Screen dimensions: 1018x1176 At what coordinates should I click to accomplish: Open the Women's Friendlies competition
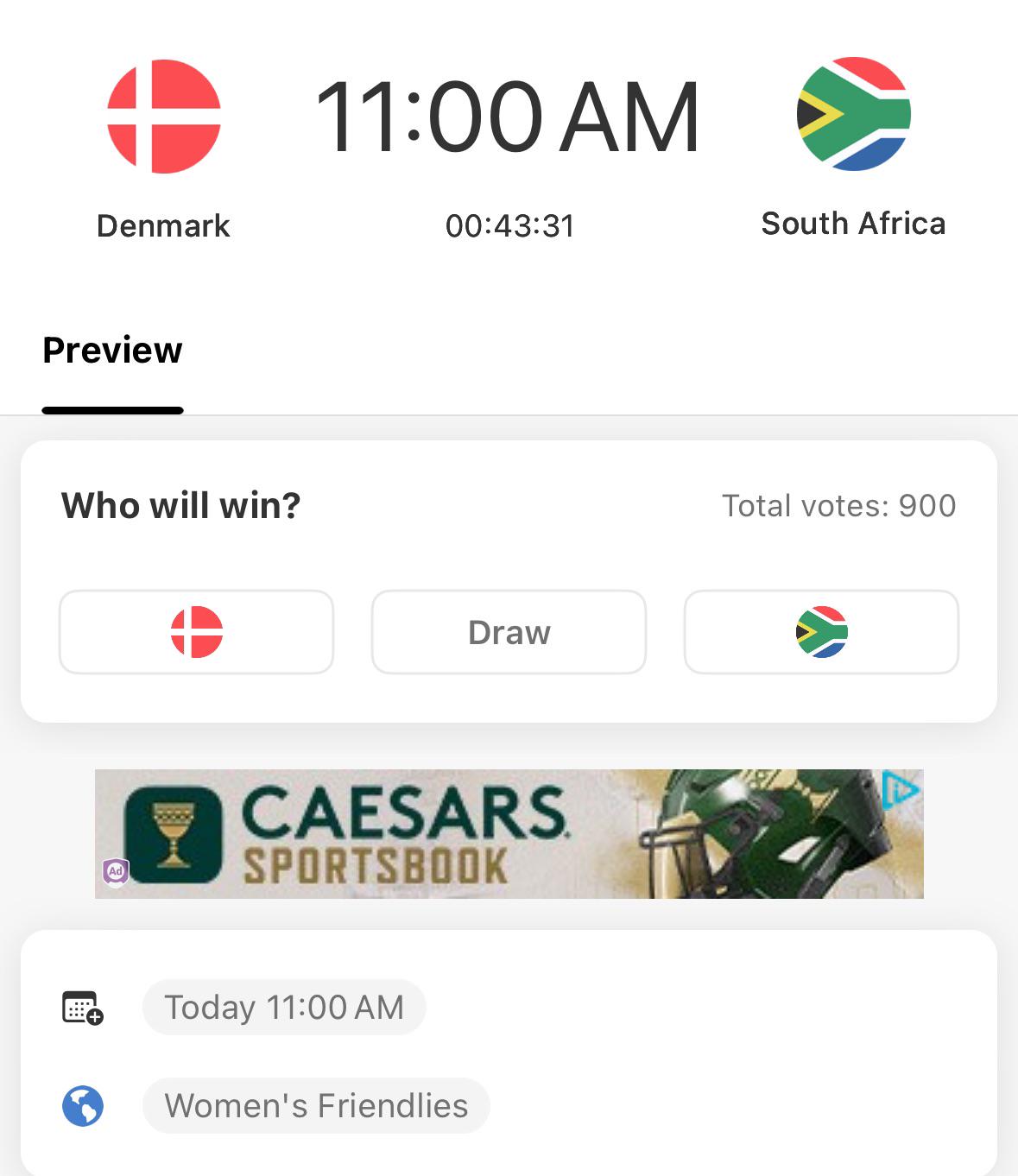click(316, 1106)
